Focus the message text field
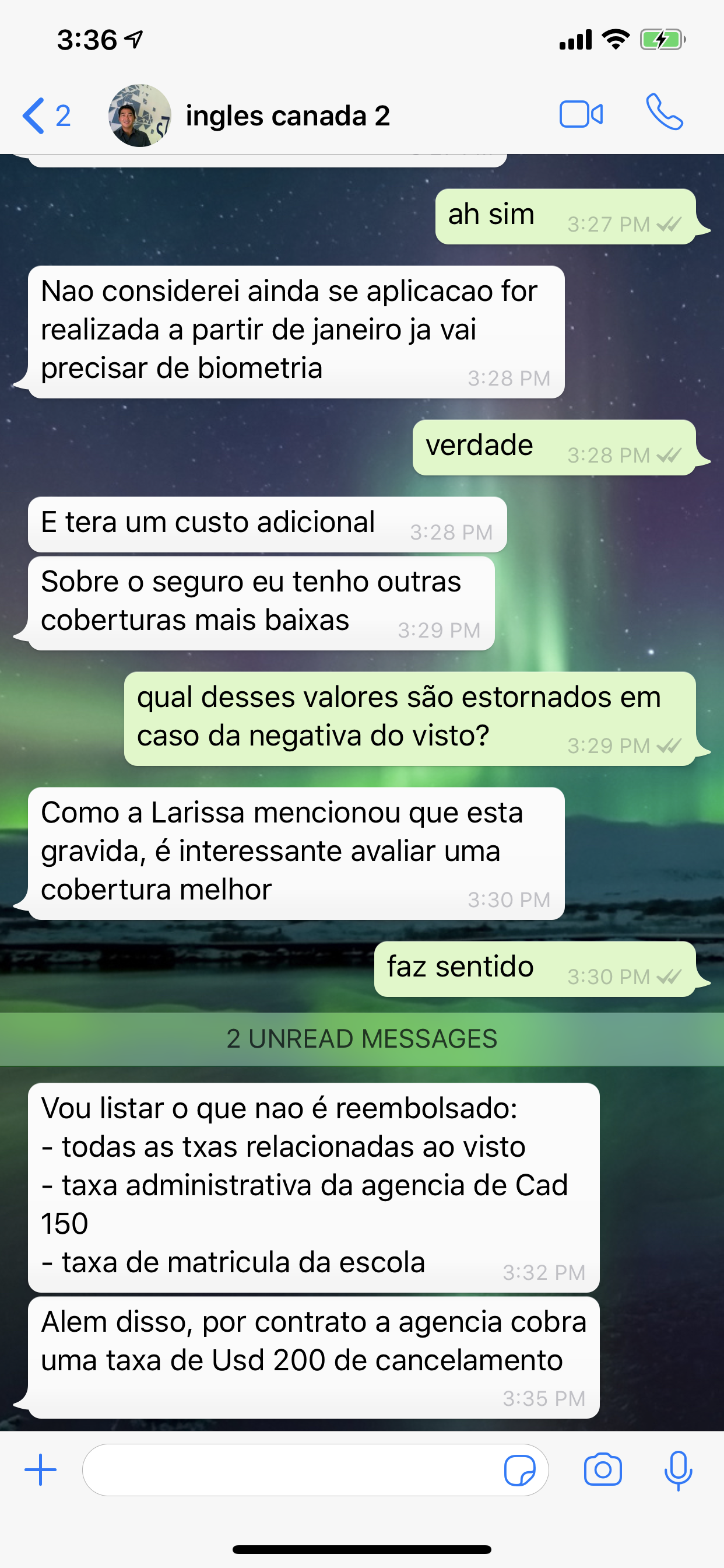The image size is (724, 1568). pyautogui.click(x=292, y=1470)
